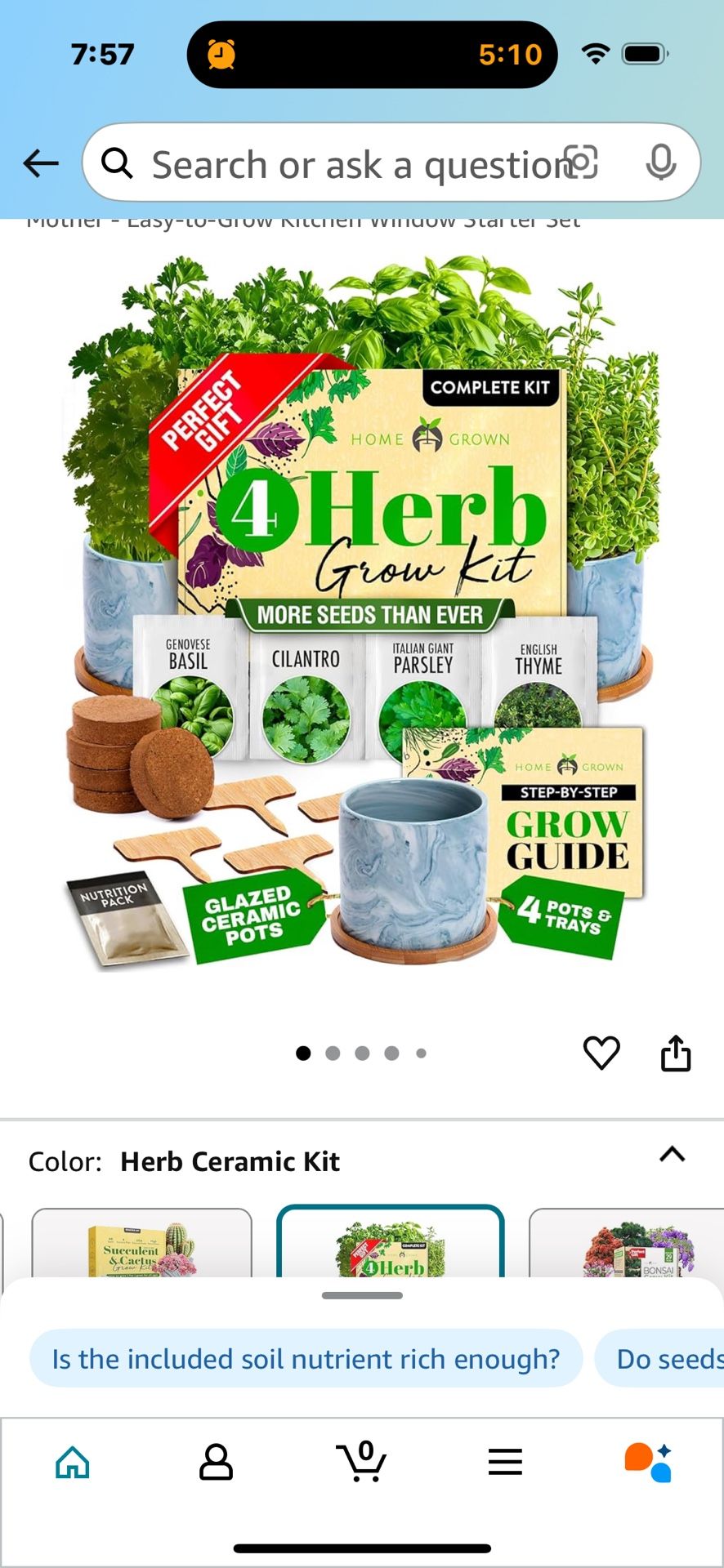Open camera lens search
Screen dimensions: 724x1568
(582, 163)
